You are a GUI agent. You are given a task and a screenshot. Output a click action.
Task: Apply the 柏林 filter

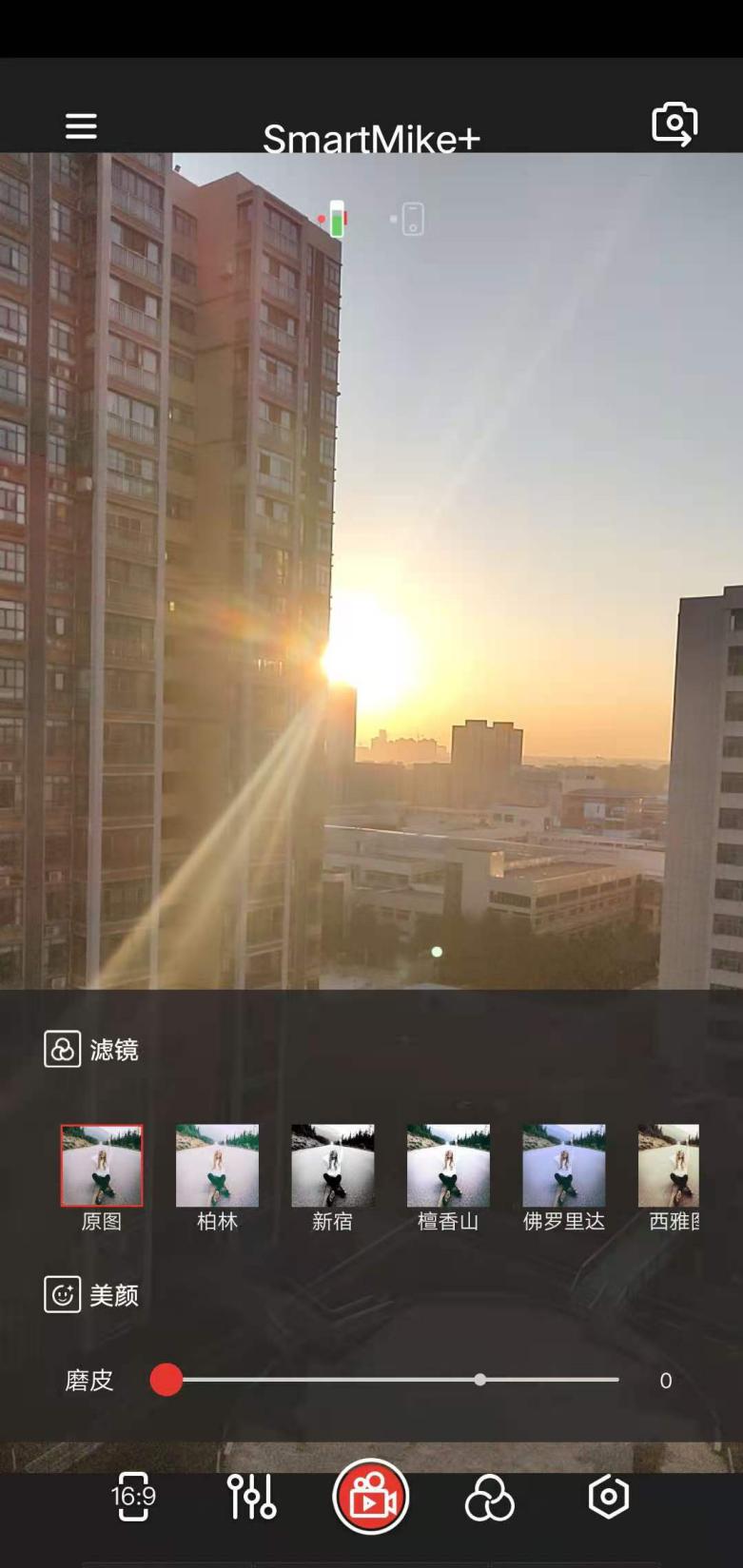point(217,1166)
